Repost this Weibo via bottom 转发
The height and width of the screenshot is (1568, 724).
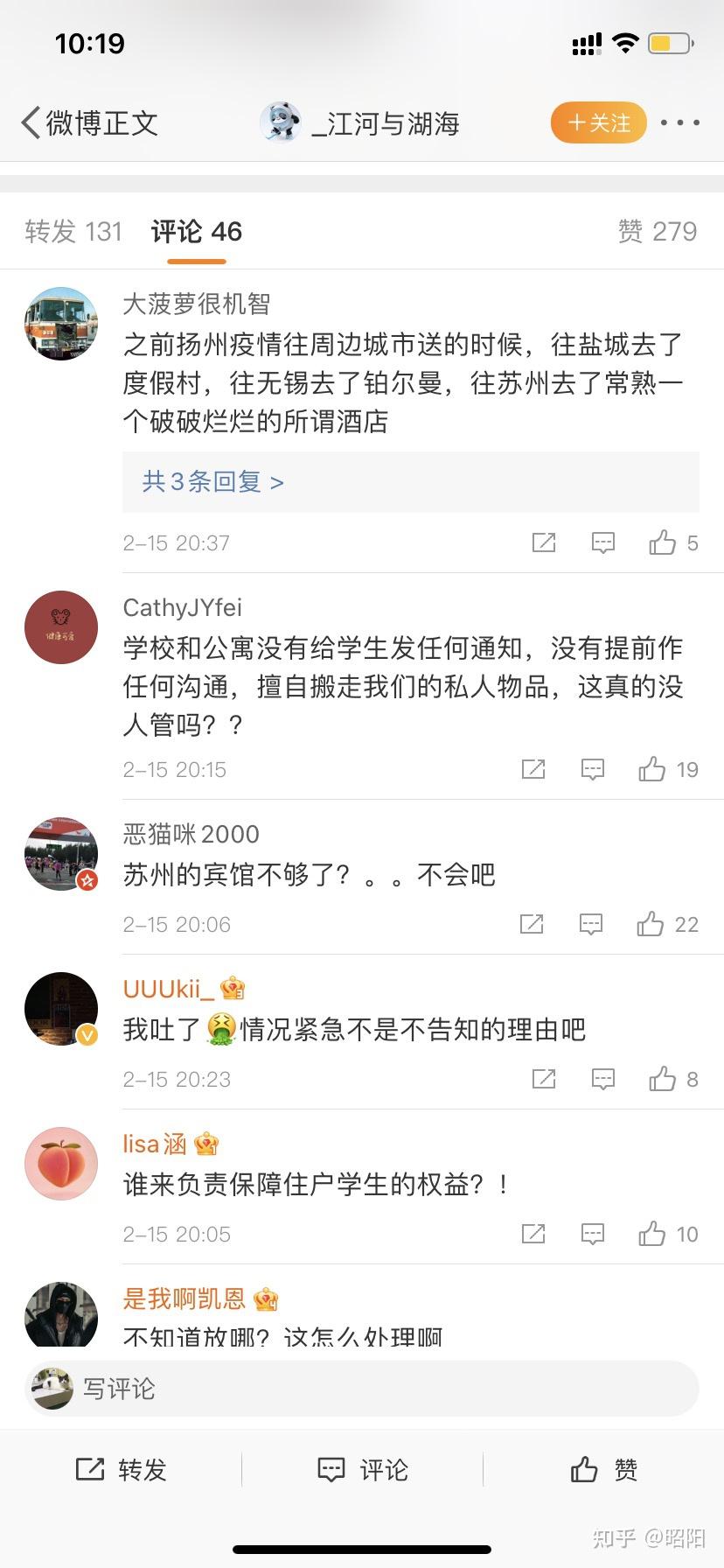click(121, 1470)
